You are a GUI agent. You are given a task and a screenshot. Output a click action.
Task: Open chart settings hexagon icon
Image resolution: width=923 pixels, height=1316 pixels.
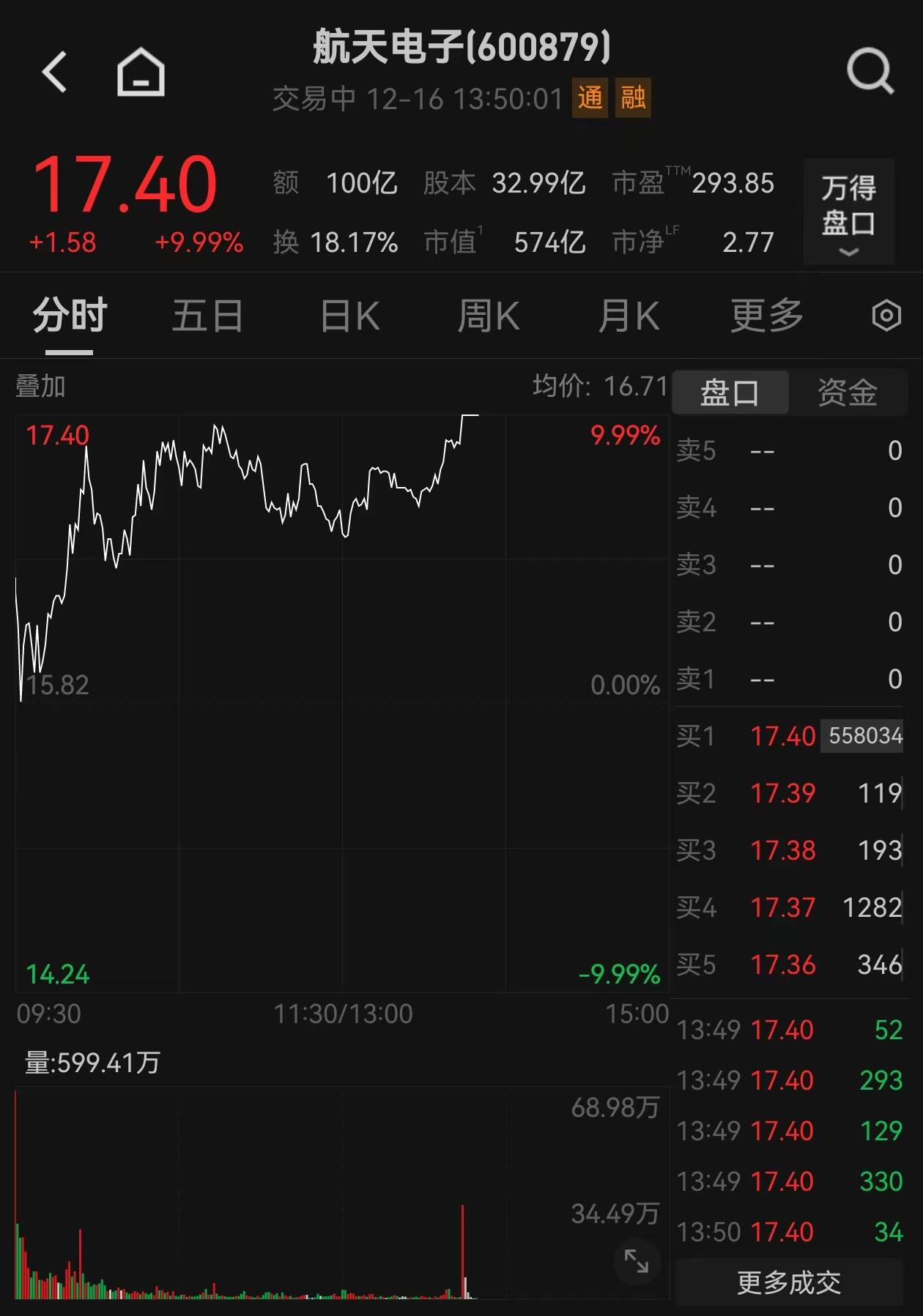(886, 316)
